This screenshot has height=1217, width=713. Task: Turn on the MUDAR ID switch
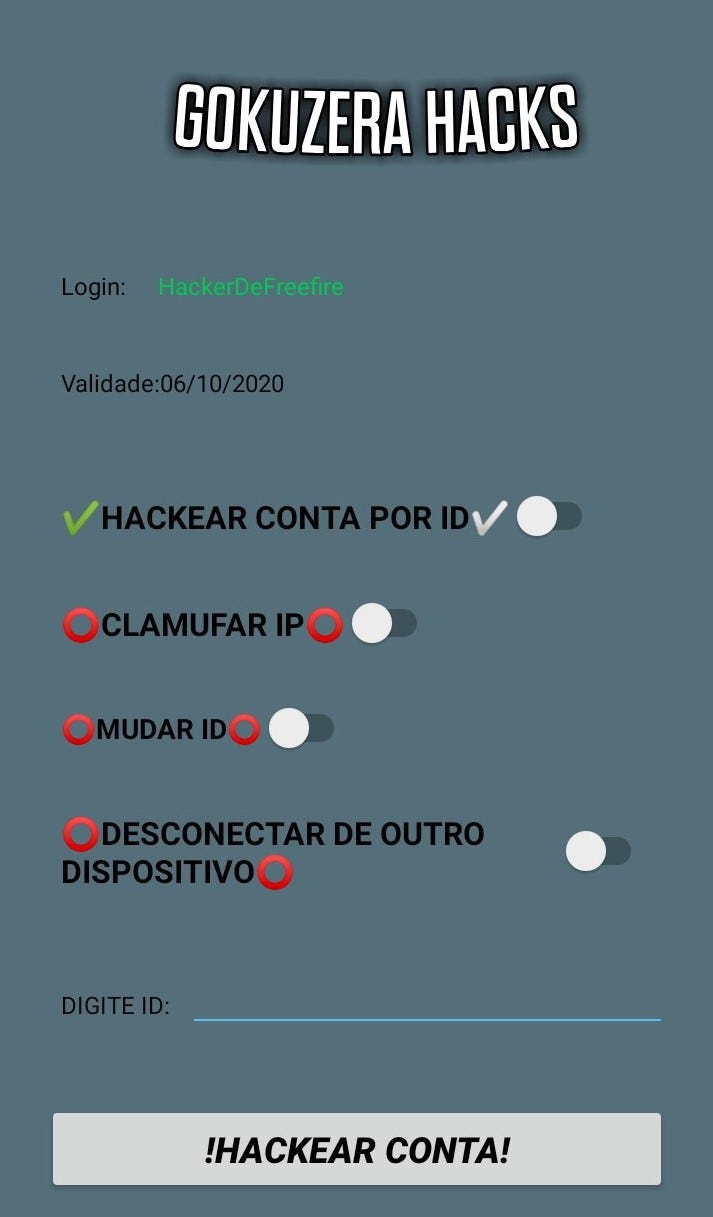pos(301,728)
